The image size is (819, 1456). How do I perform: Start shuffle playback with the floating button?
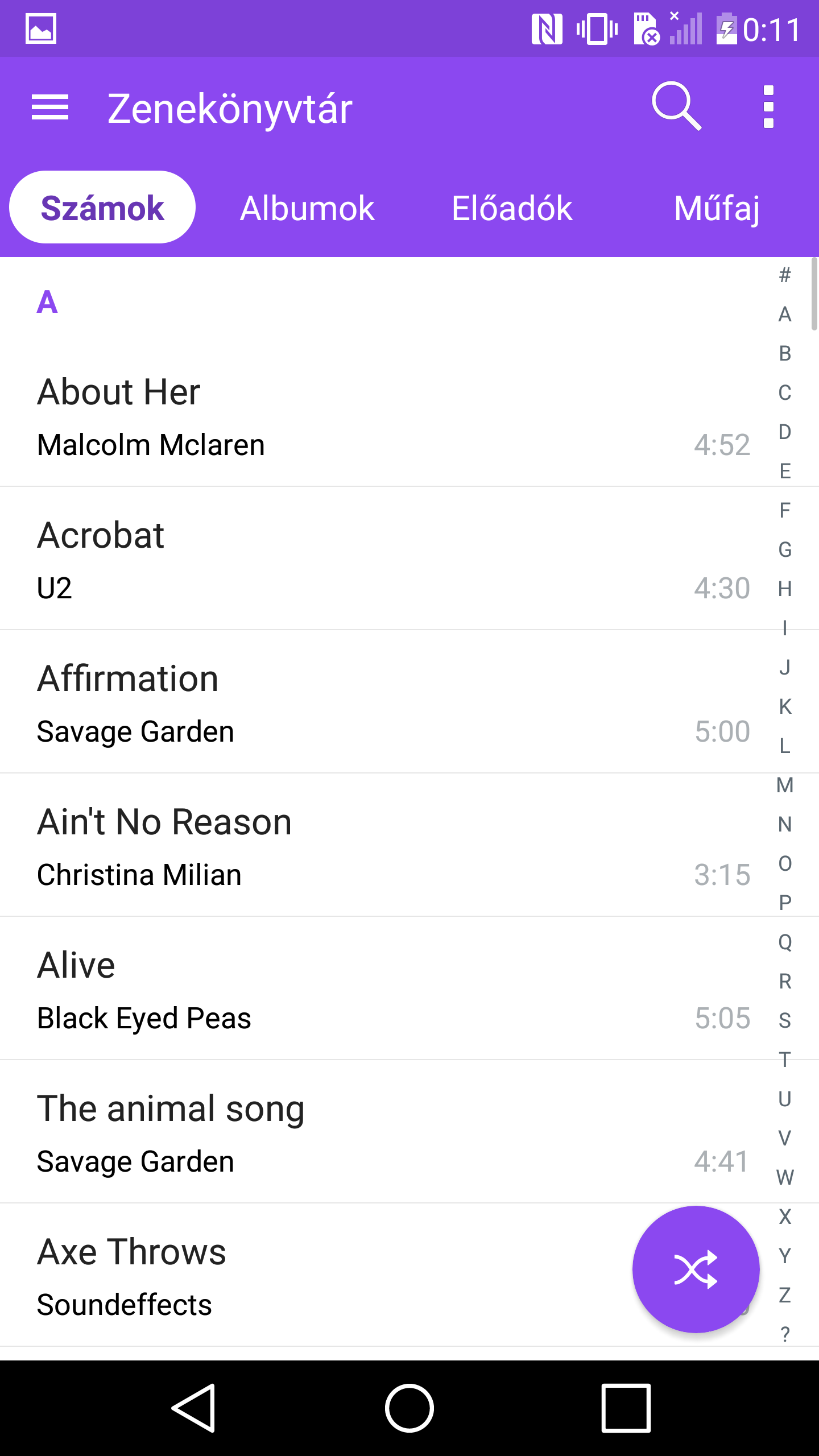pyautogui.click(x=696, y=1269)
